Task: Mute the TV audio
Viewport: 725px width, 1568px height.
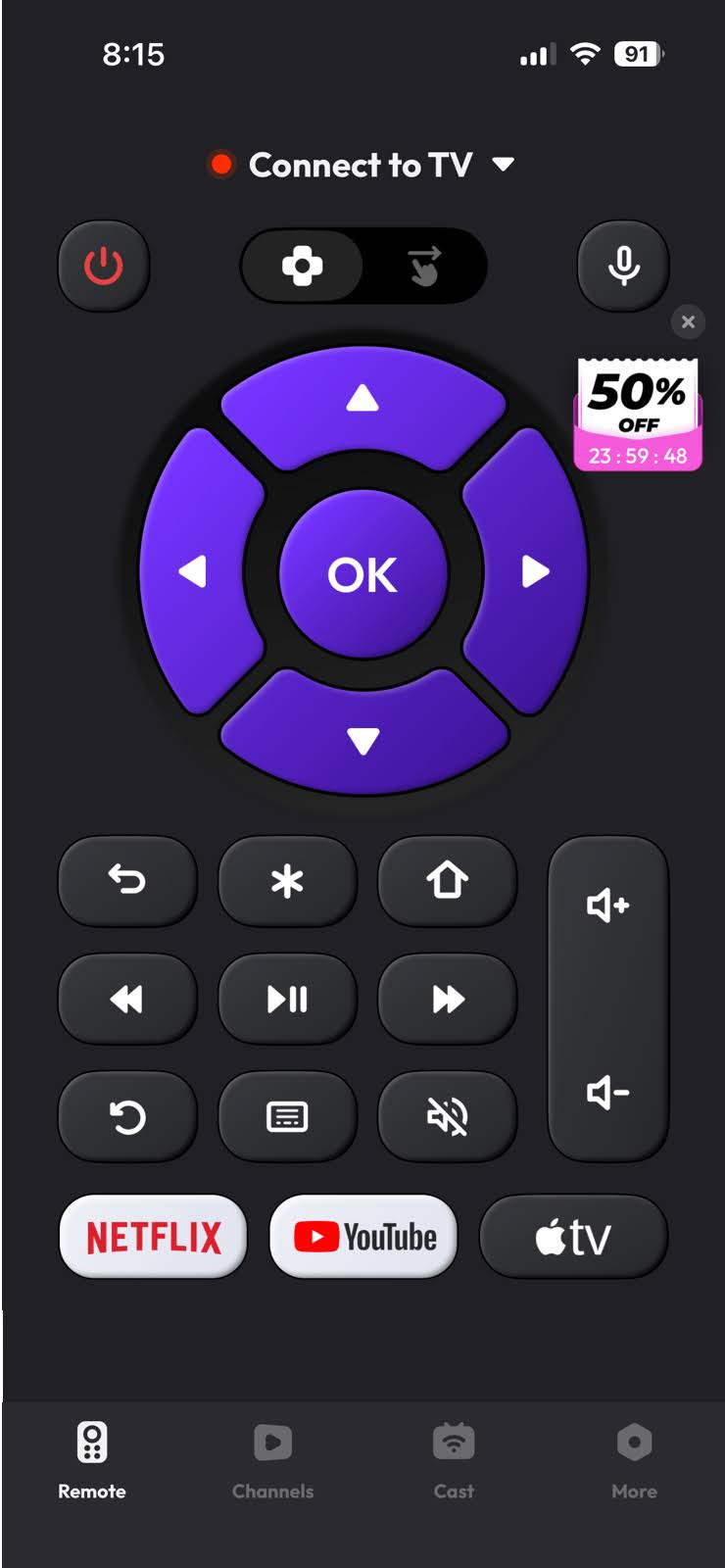Action: [x=447, y=1116]
